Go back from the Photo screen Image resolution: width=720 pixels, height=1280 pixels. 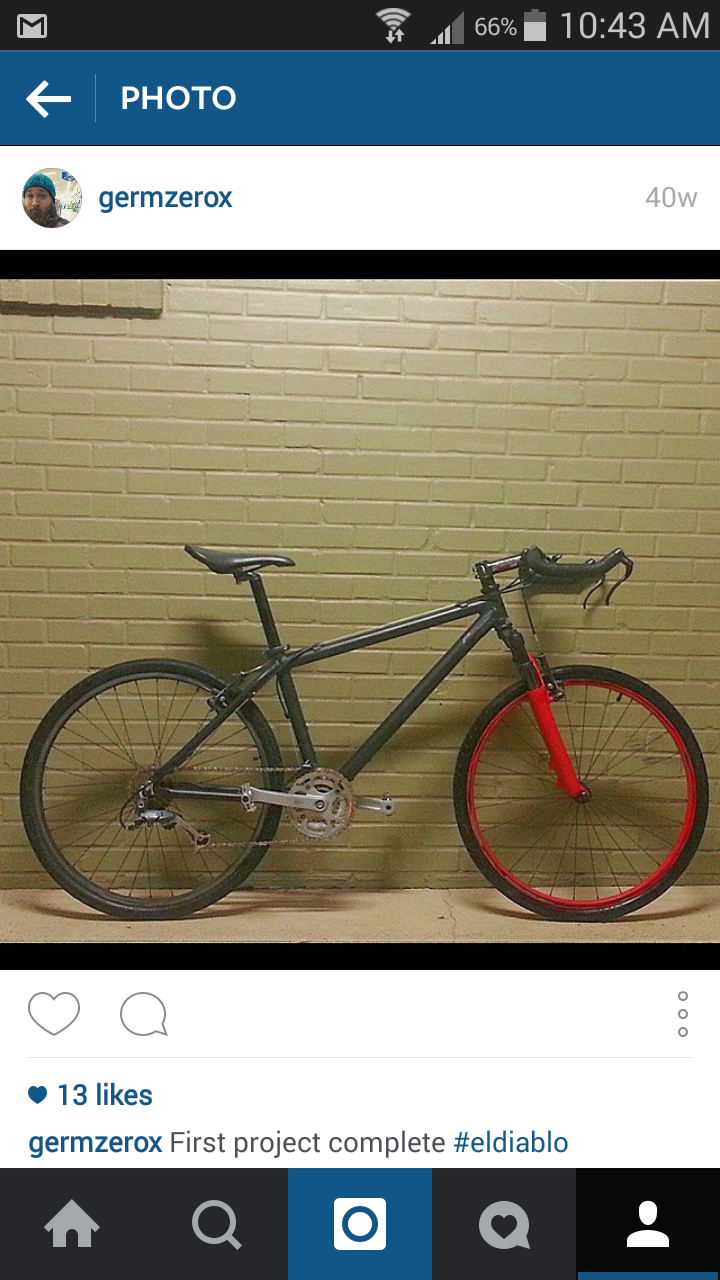point(49,98)
